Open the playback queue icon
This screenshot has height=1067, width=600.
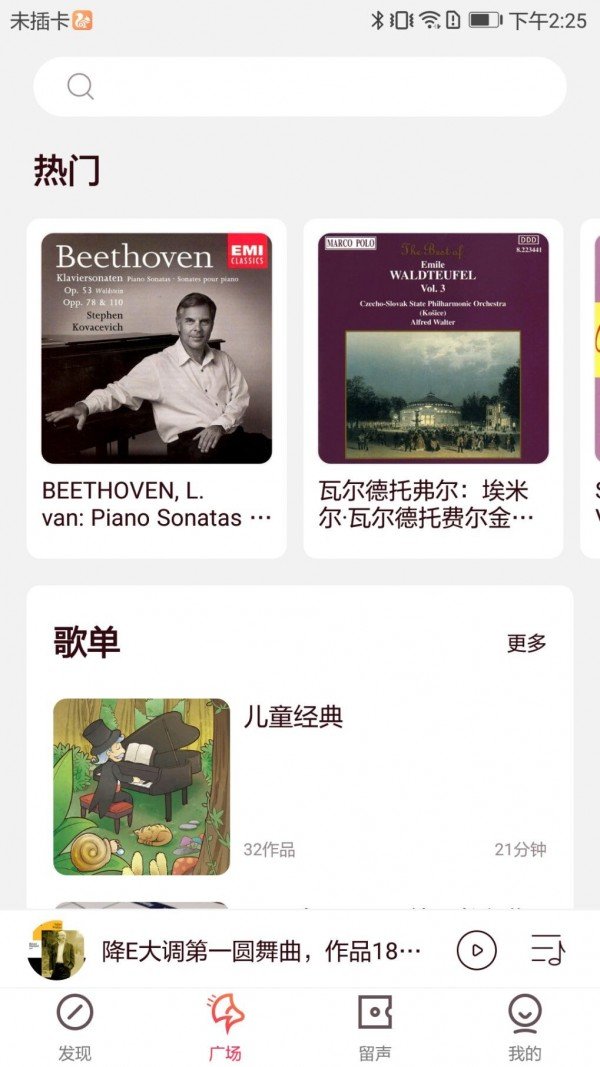point(548,950)
